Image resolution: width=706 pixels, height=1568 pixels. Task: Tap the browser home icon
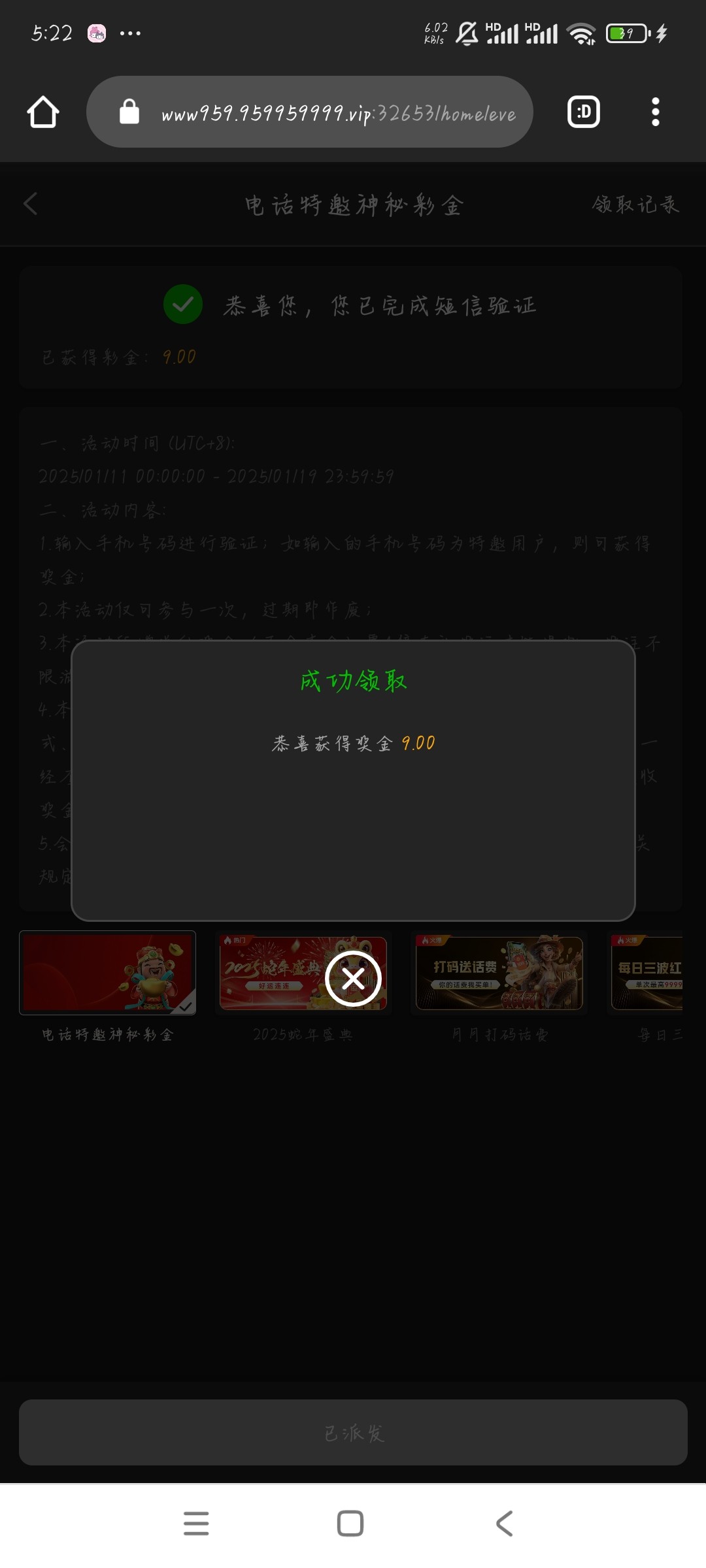click(43, 112)
